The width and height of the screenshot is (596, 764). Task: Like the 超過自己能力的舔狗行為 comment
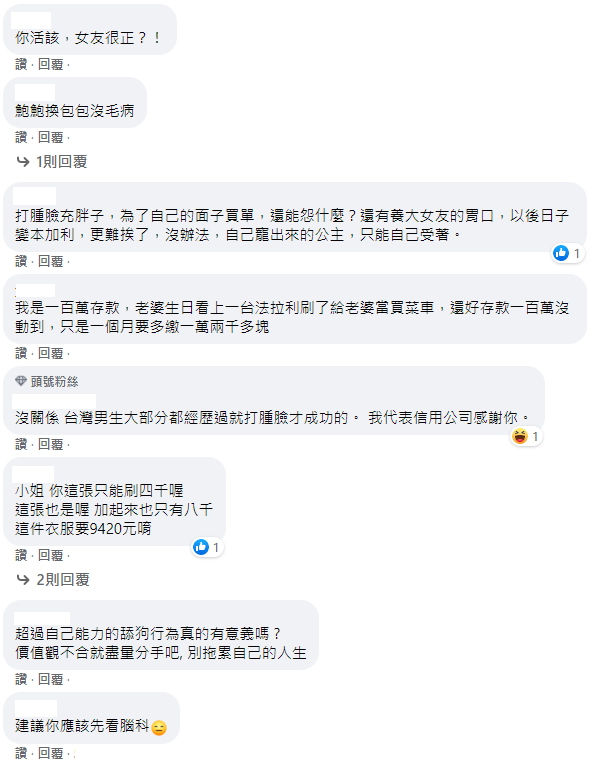(x=21, y=679)
